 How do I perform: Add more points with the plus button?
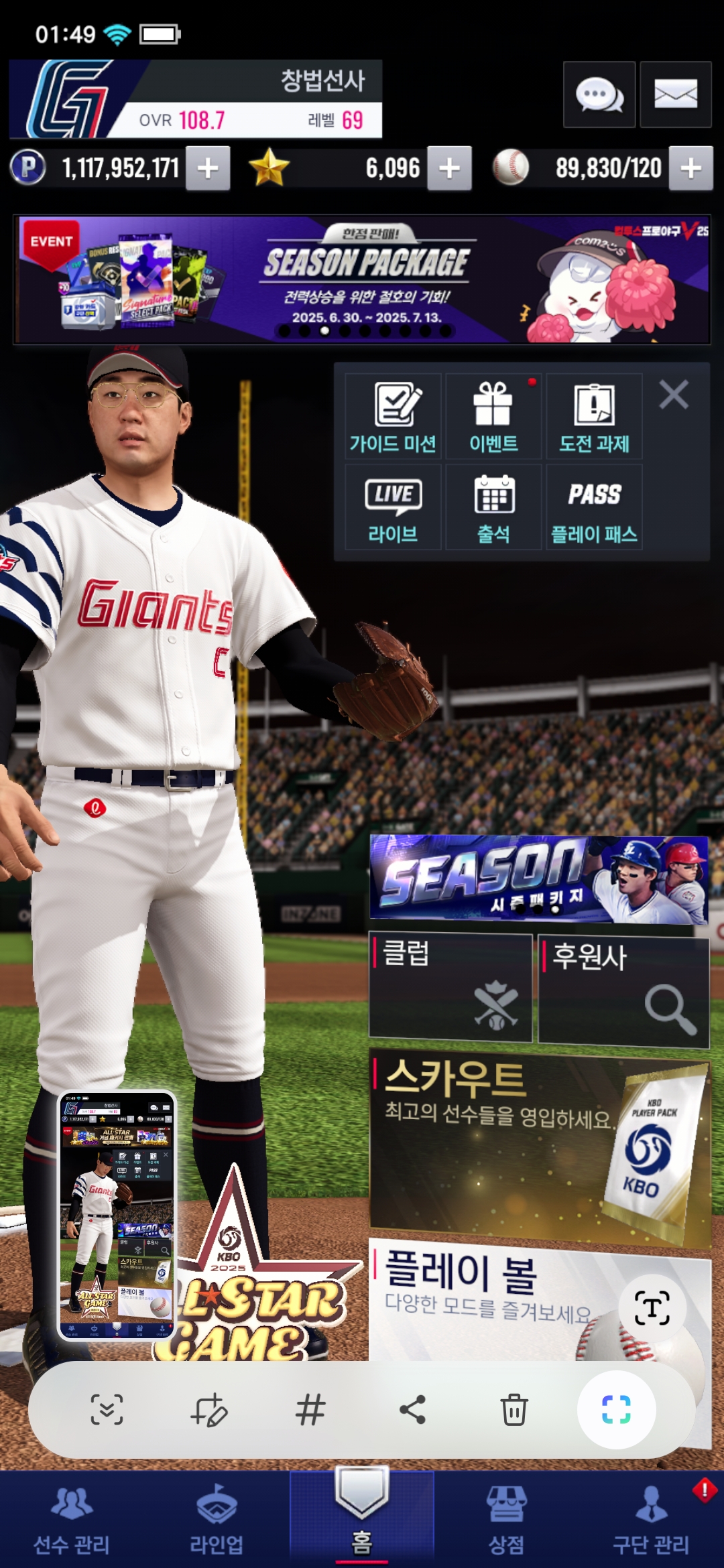[208, 168]
